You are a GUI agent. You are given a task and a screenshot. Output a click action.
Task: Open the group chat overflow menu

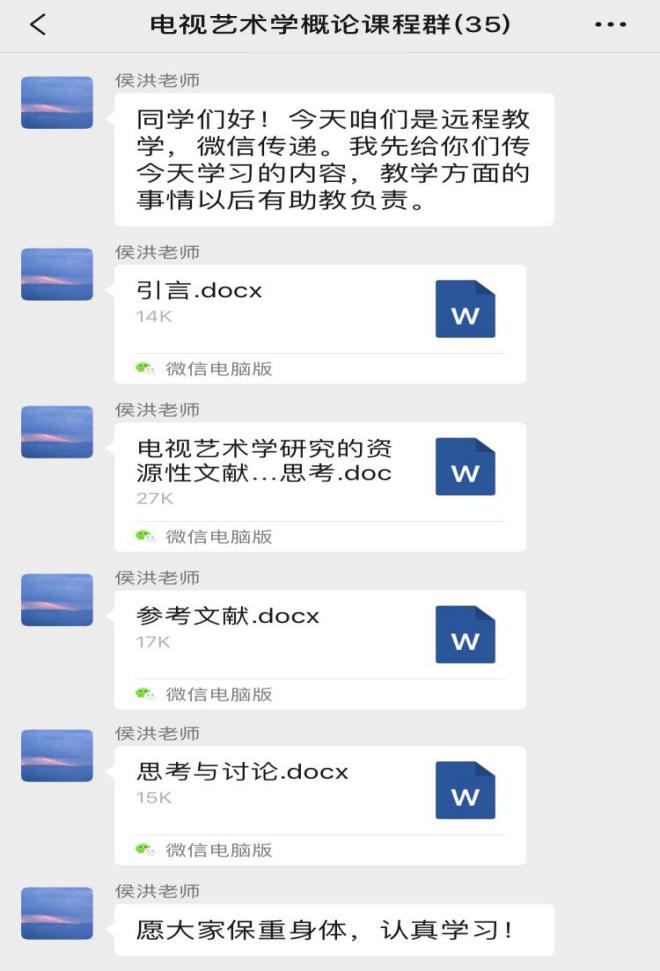pyautogui.click(x=610, y=26)
